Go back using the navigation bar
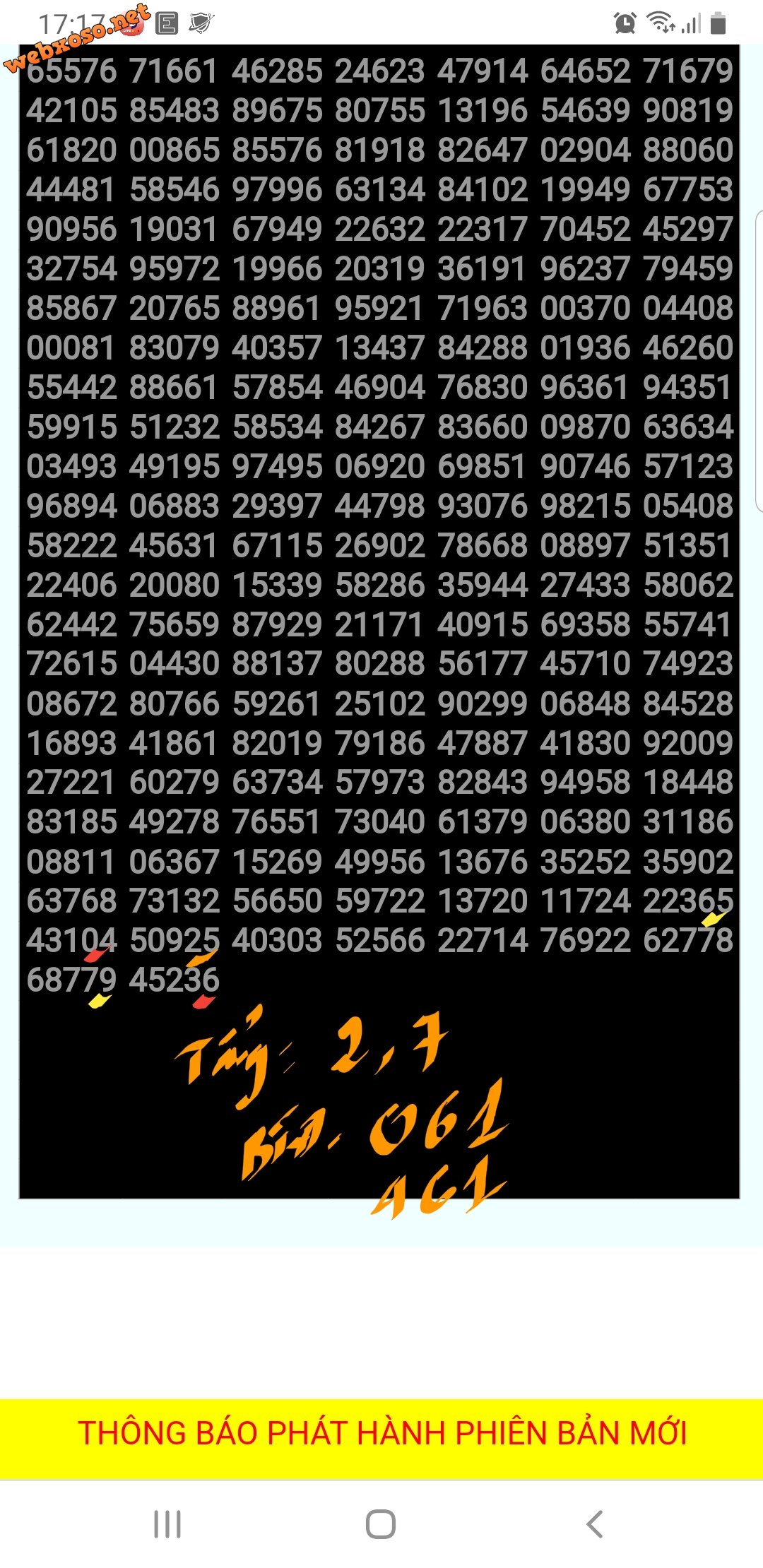Image resolution: width=763 pixels, height=1568 pixels. click(x=595, y=1524)
